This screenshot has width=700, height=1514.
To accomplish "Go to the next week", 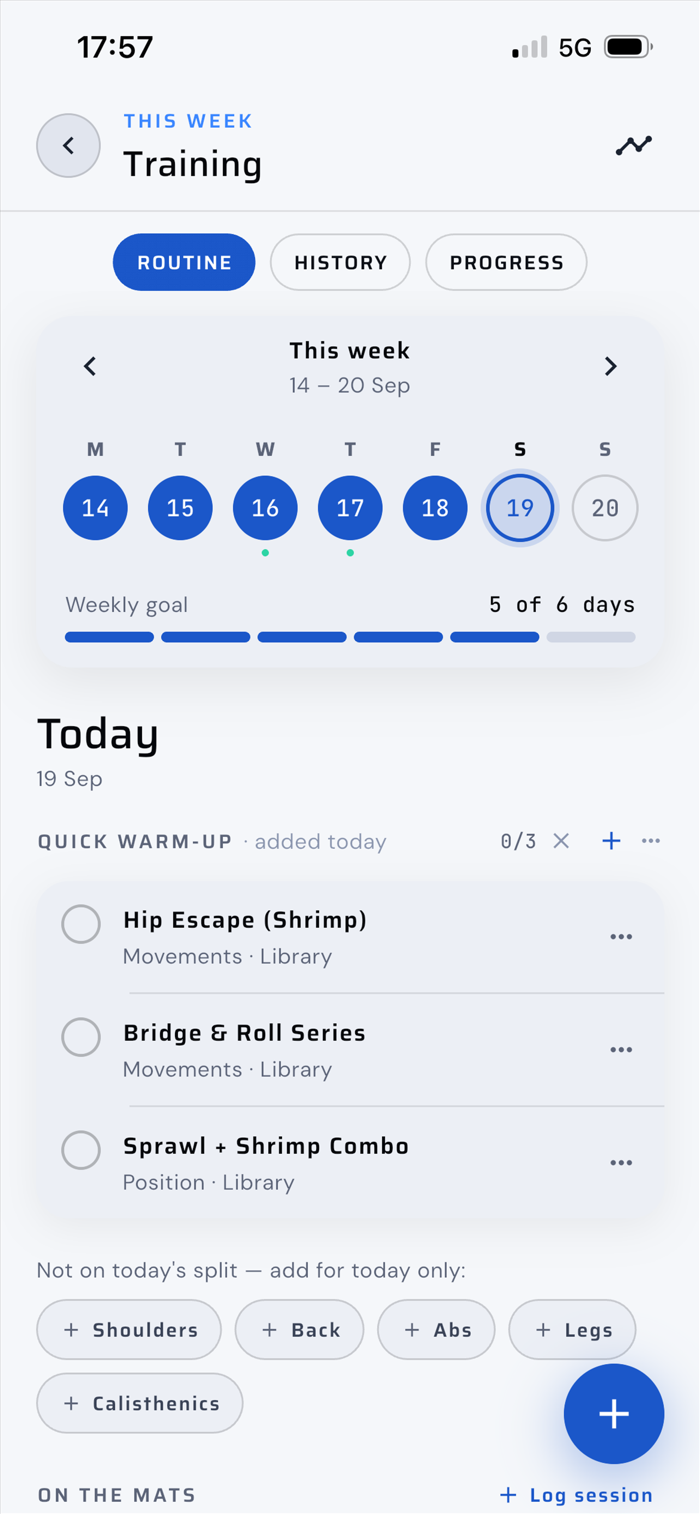I will [610, 366].
